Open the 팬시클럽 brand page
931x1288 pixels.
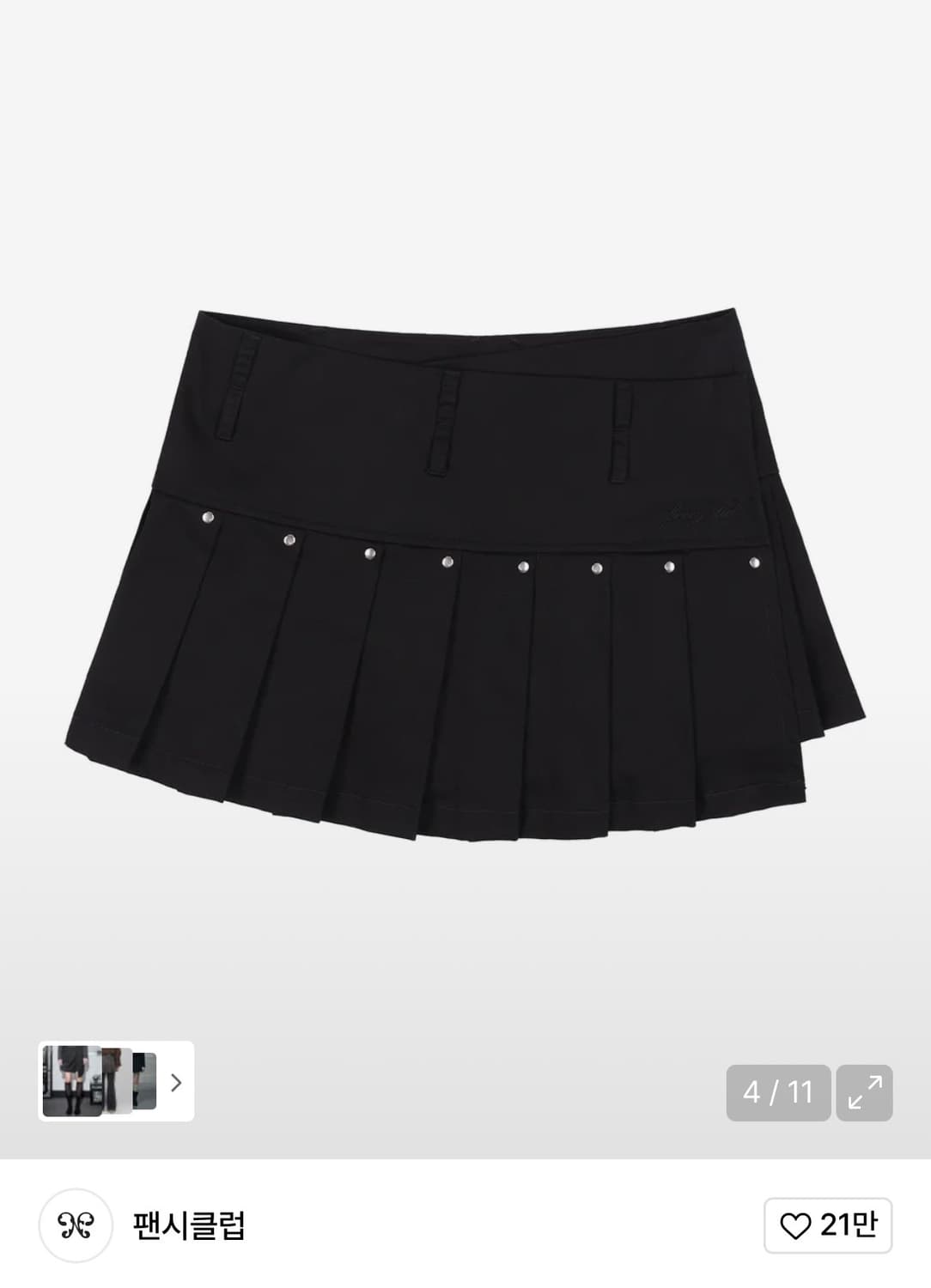189,1225
